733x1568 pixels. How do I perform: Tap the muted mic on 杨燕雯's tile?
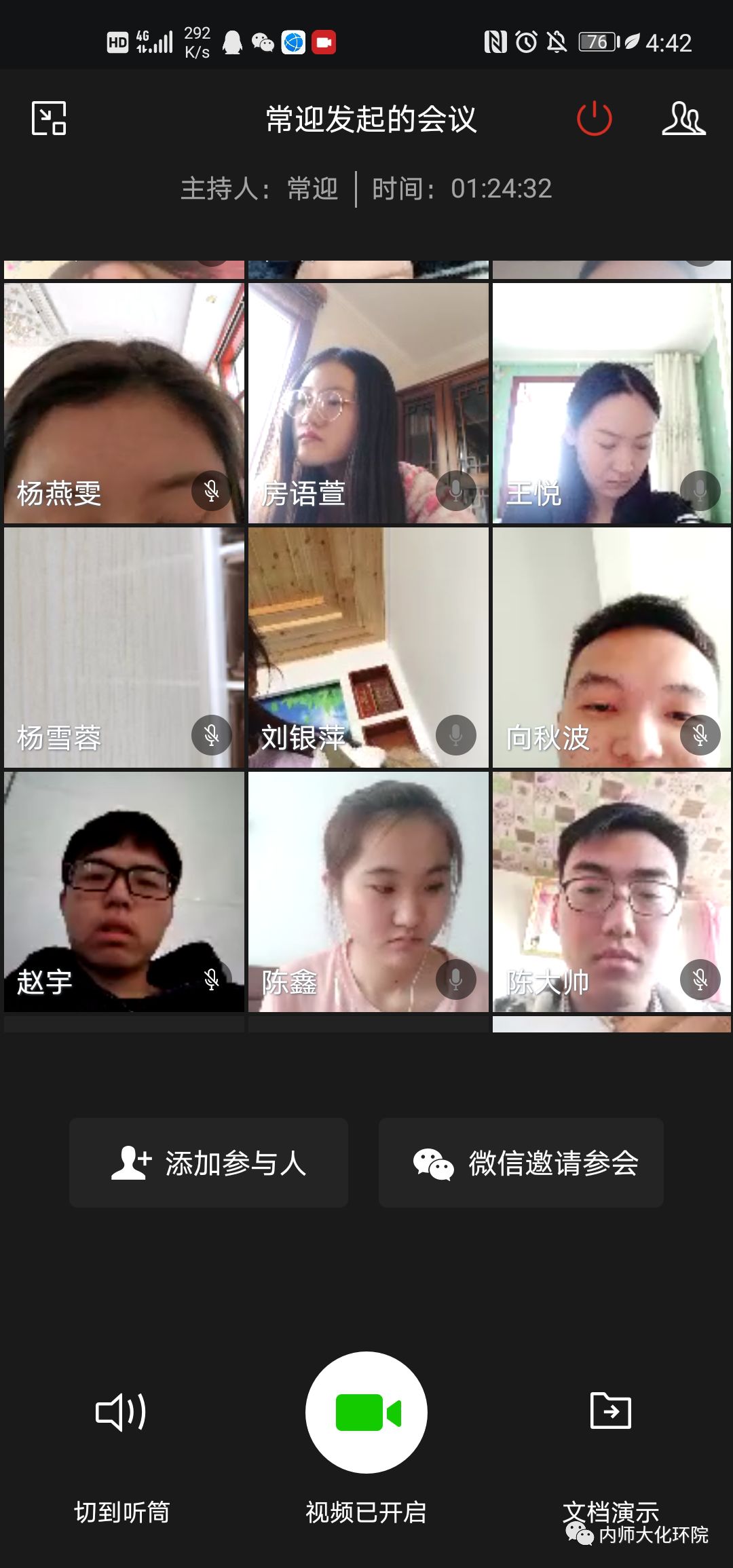coord(212,491)
